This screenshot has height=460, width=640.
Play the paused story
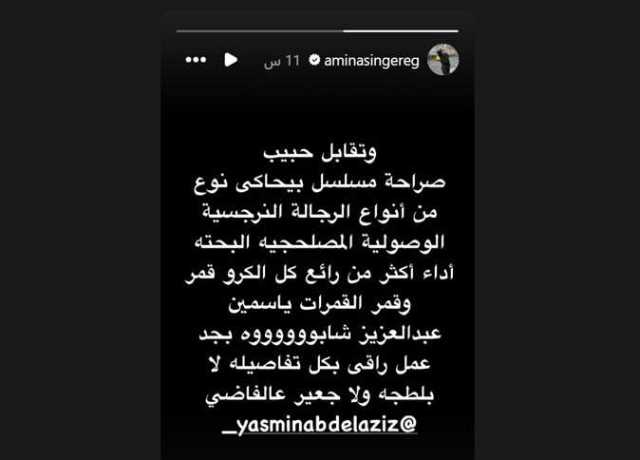[231, 60]
